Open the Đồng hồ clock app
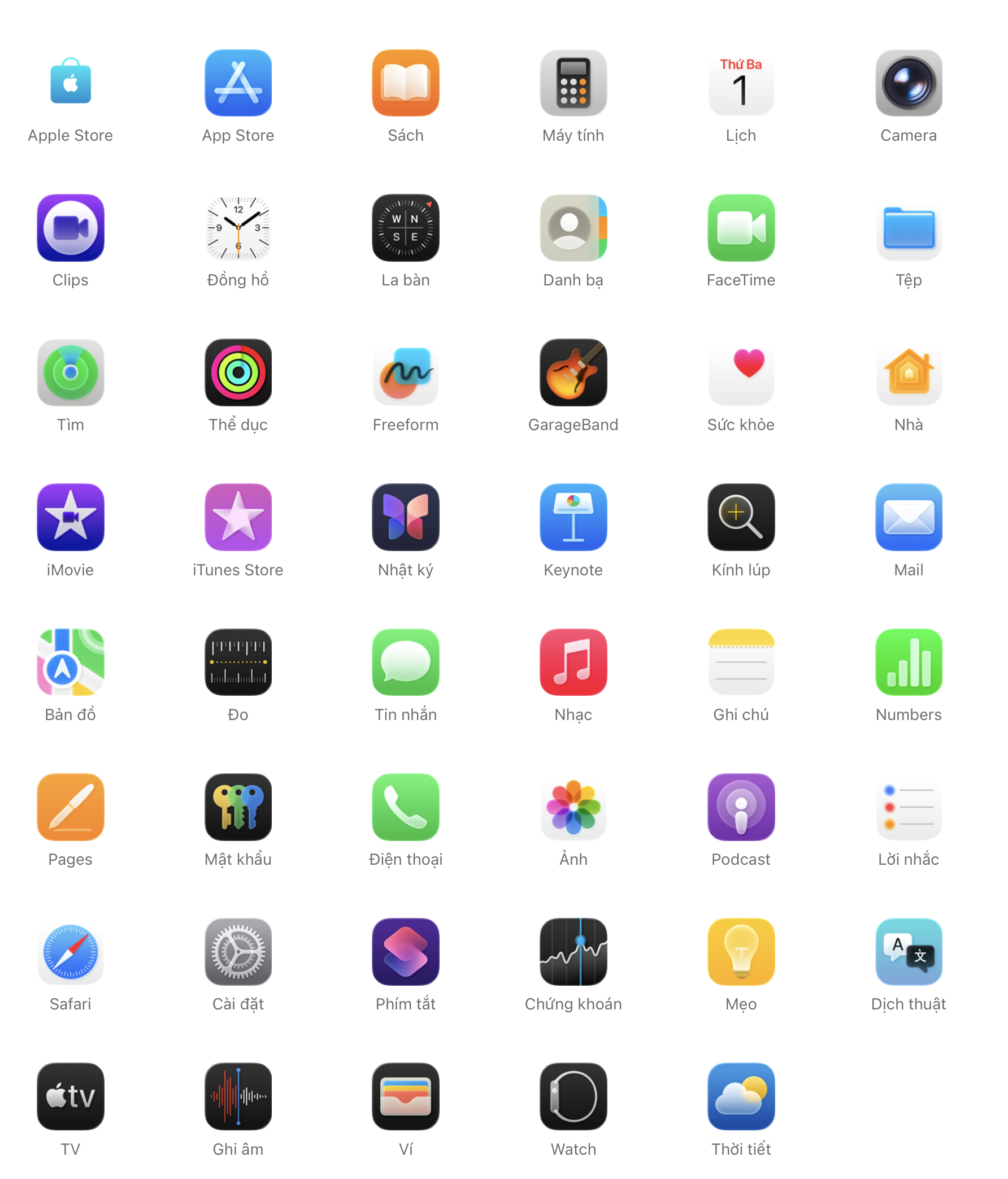1008x1179 pixels. pos(238,228)
